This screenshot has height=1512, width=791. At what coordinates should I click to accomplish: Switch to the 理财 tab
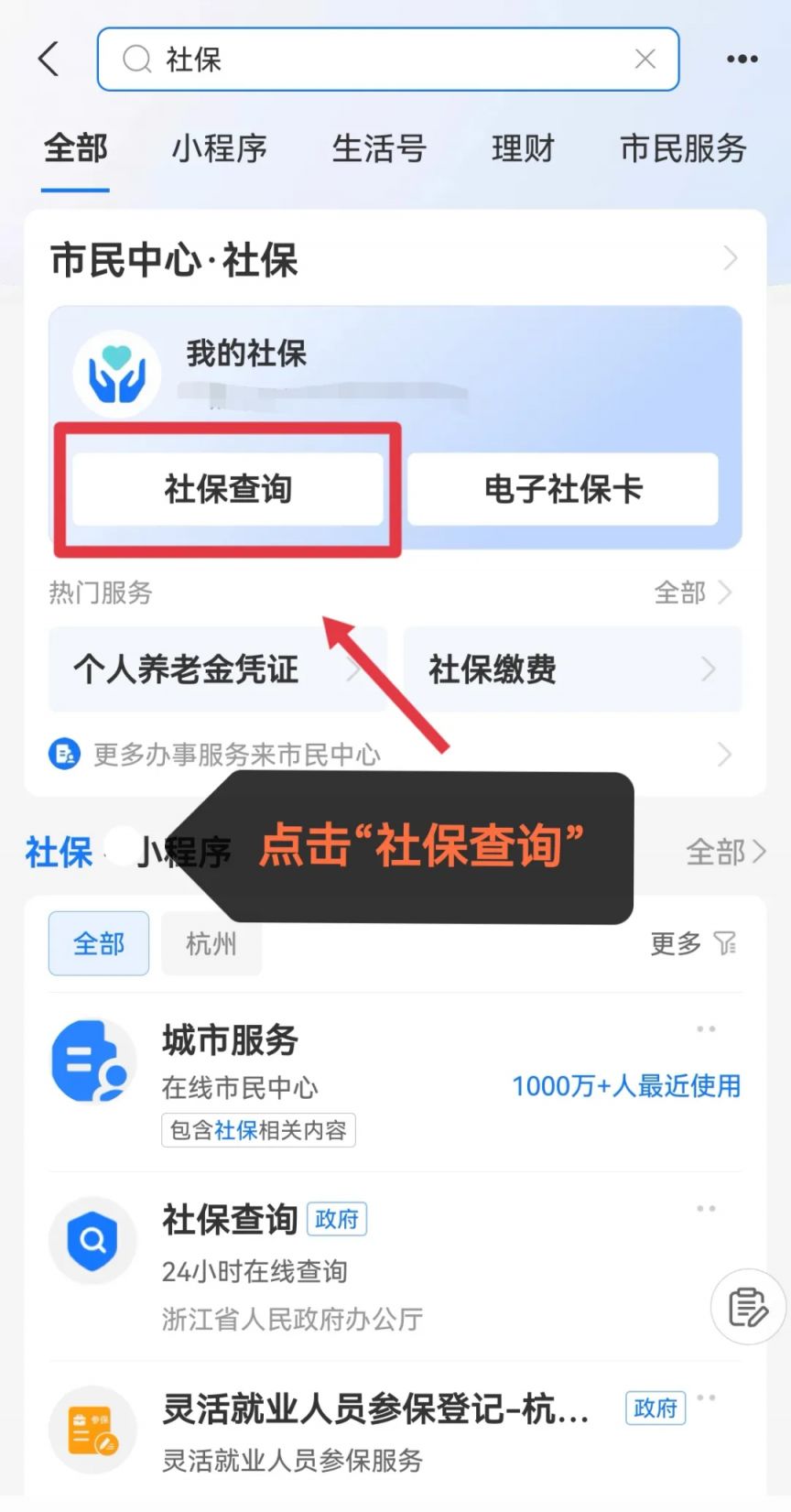(523, 148)
